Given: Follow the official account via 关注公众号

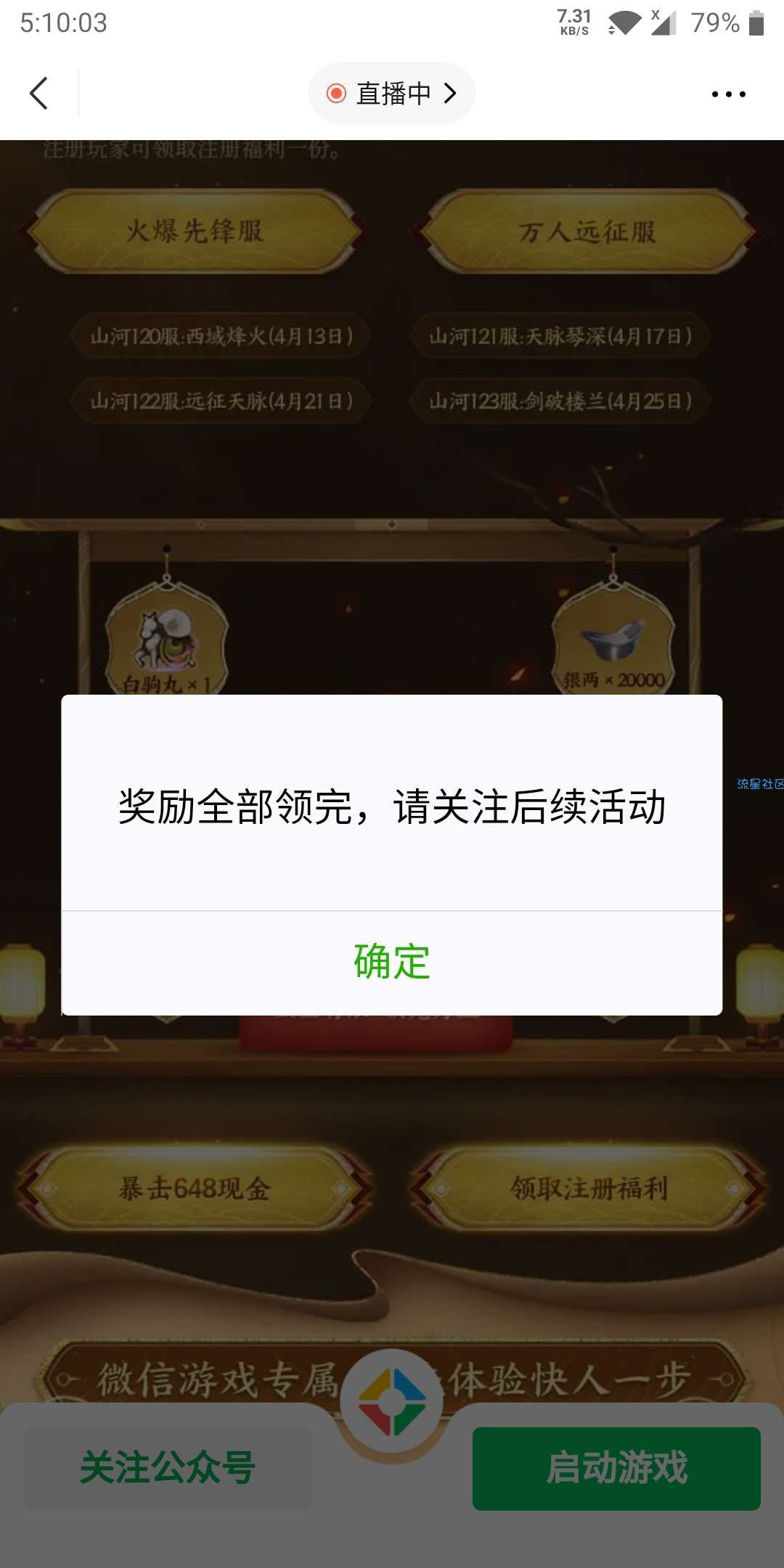Looking at the screenshot, I should click(168, 1468).
